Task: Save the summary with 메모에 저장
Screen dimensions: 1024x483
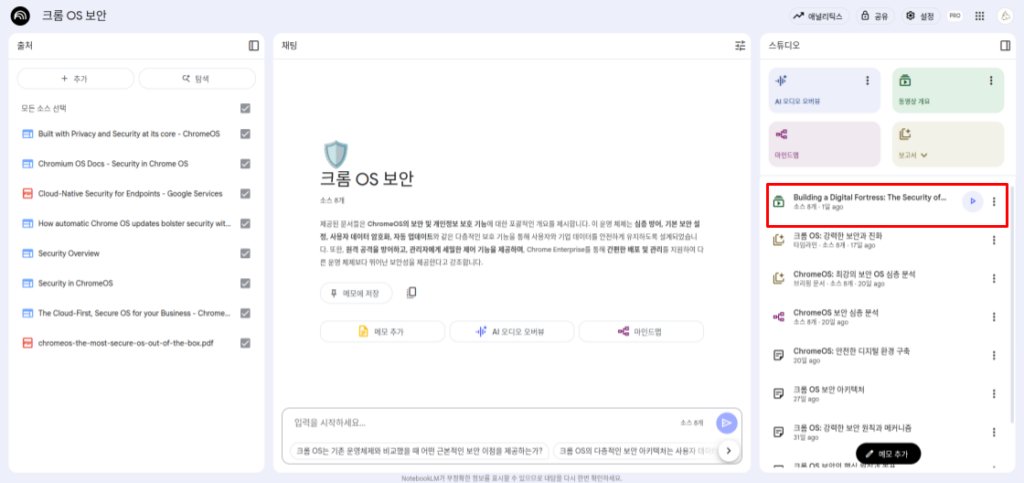Action: (356, 292)
